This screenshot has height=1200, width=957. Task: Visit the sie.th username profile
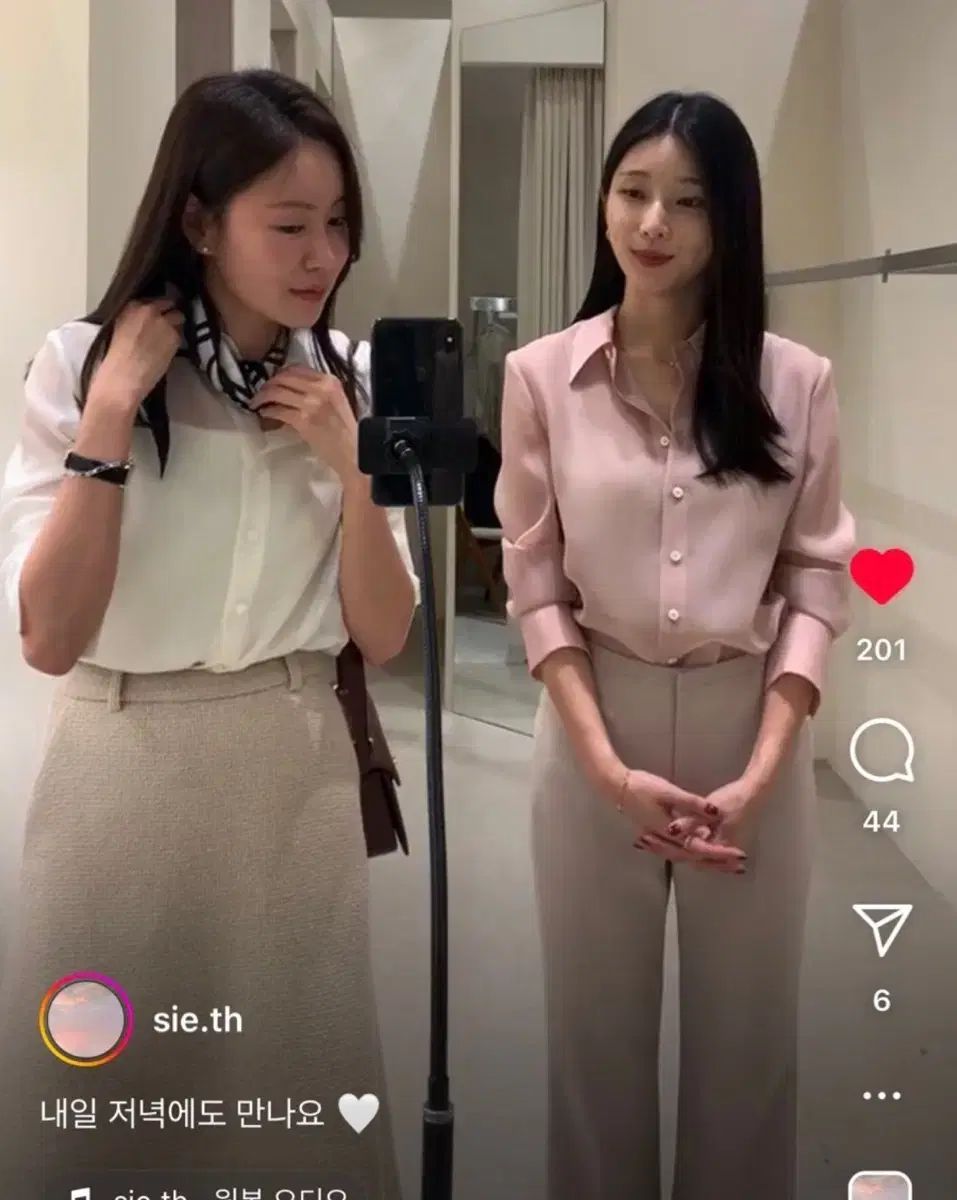pos(198,1021)
